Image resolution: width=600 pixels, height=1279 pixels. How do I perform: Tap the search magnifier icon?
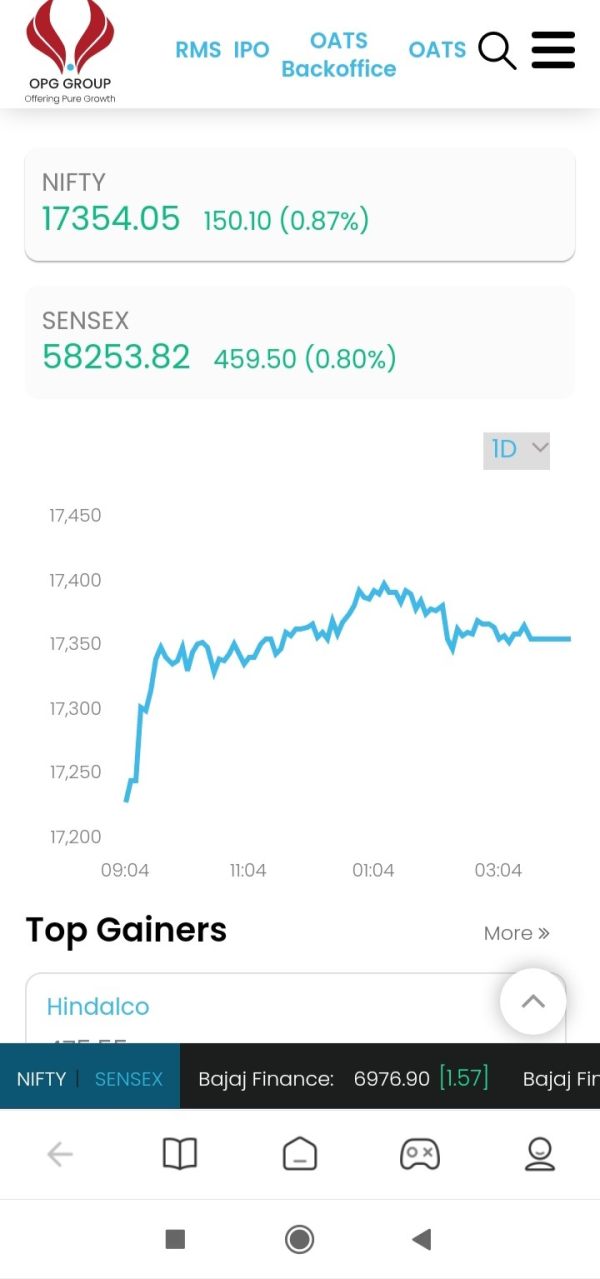point(497,50)
